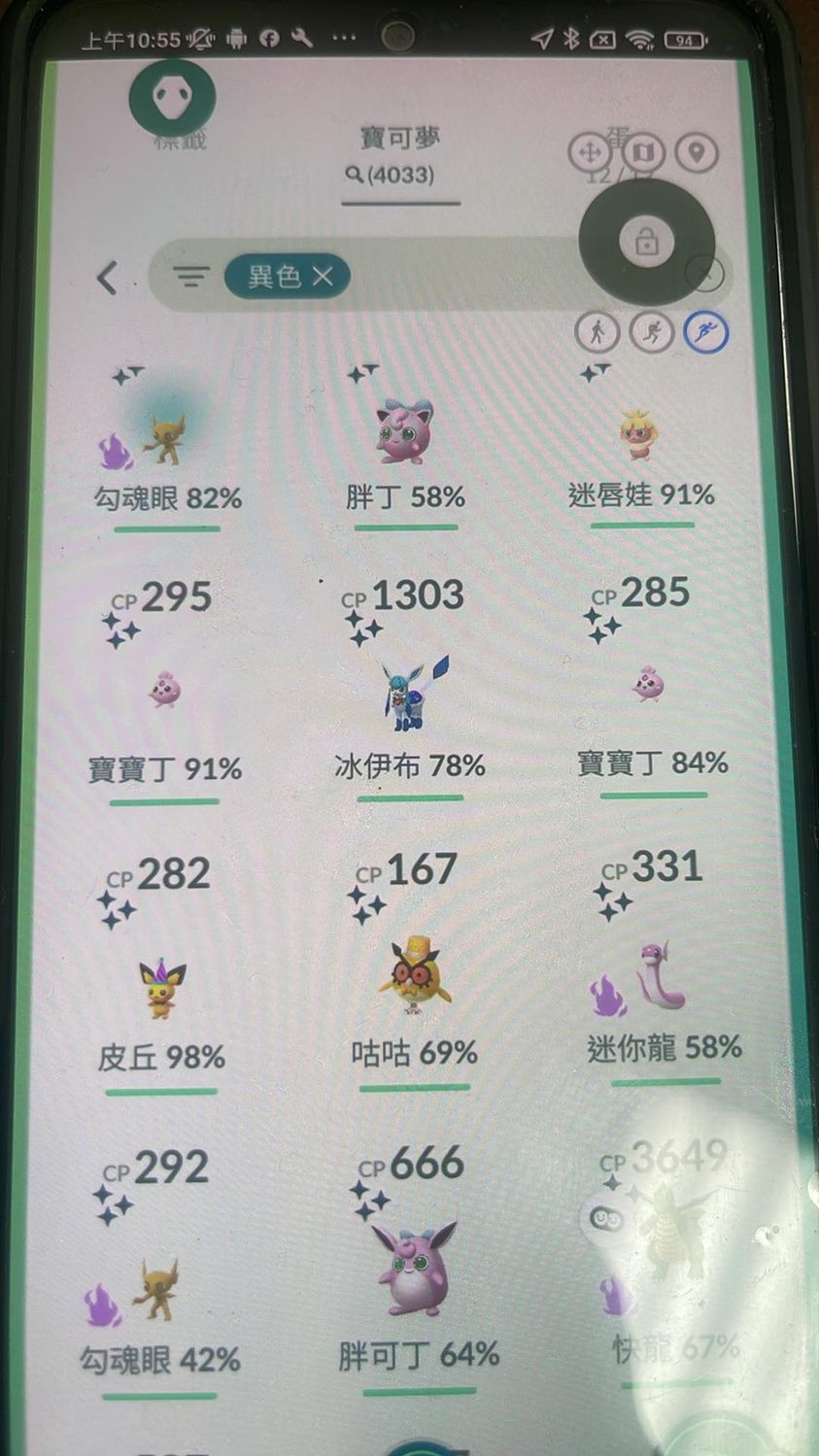Remove the 異色 filter chip
This screenshot has height=1456, width=819.
pos(324,276)
